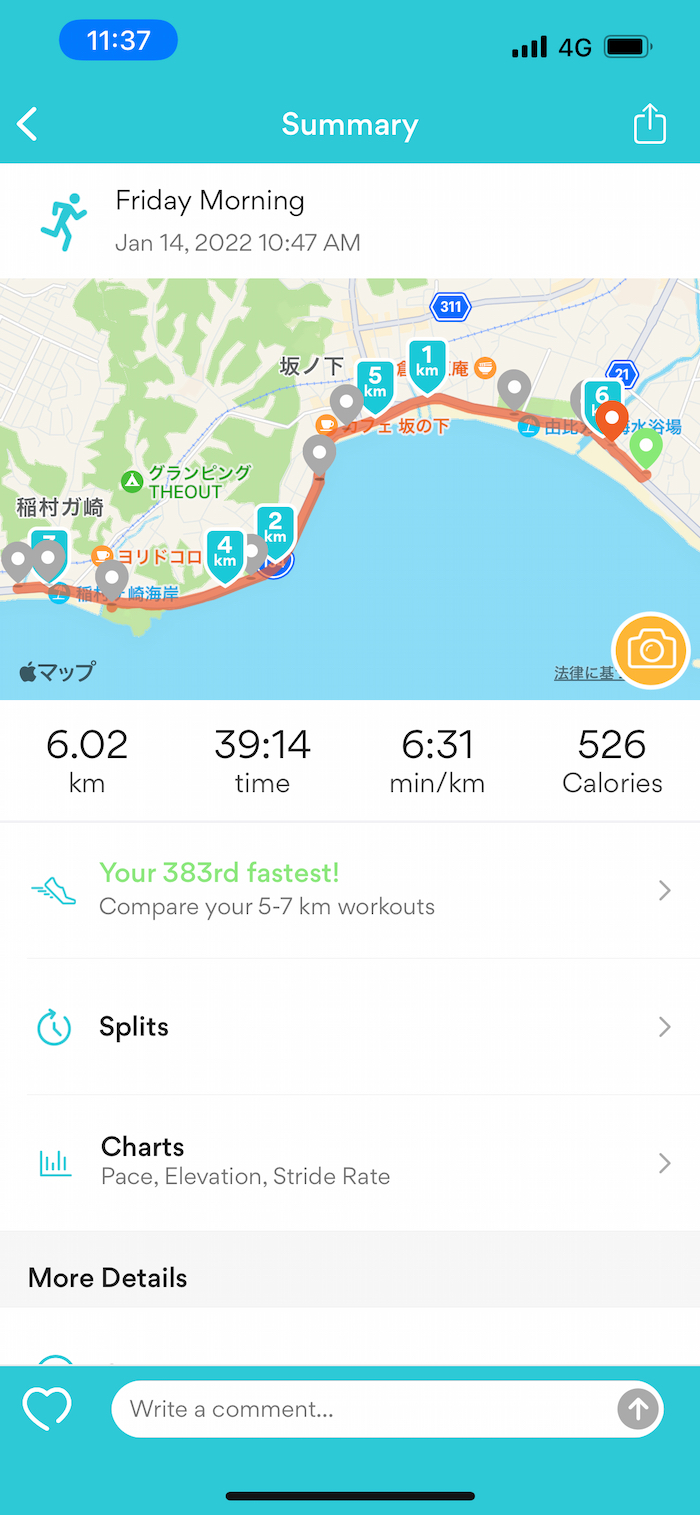Go back from the Summary screen
The image size is (700, 1515).
[28, 124]
